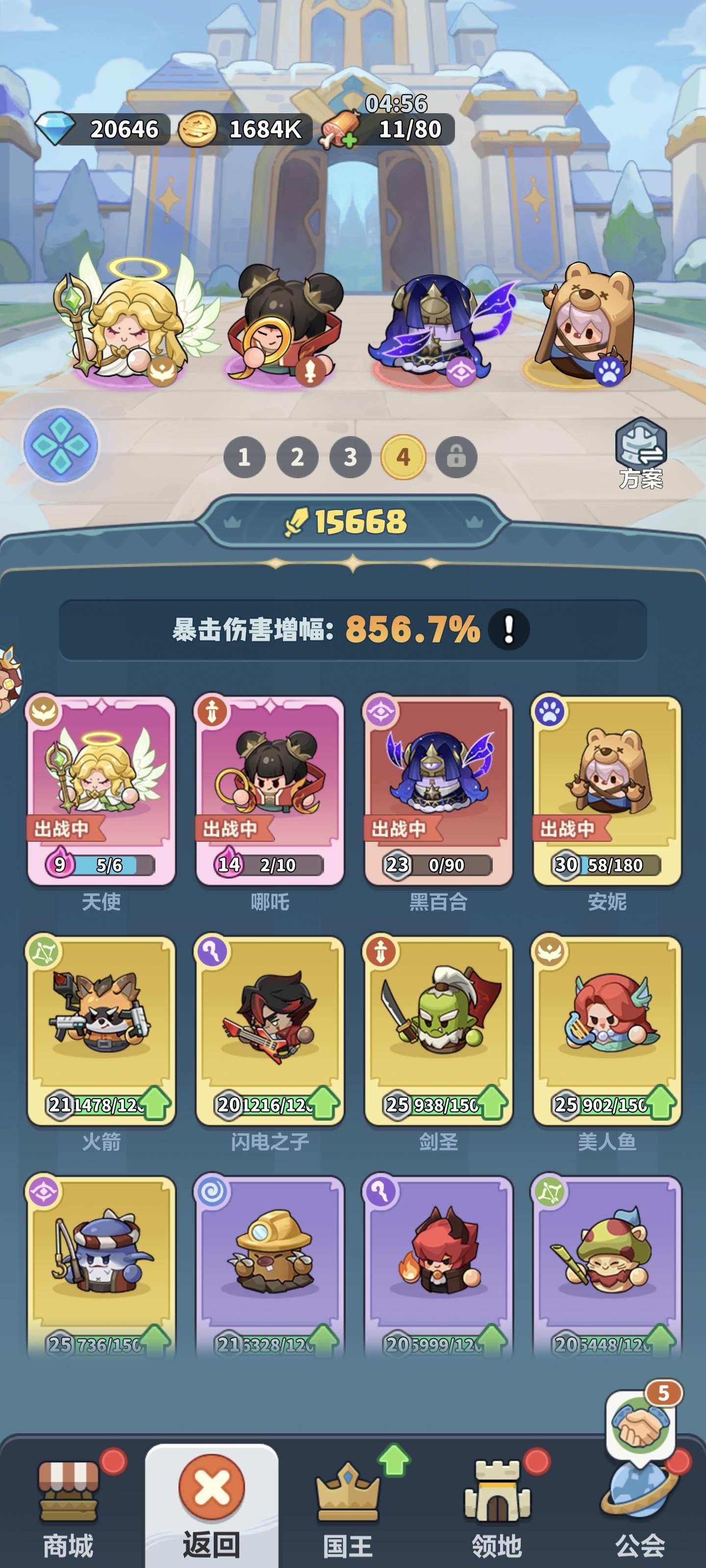Switch to team preset tab 4
This screenshot has height=1568, width=706.
pyautogui.click(x=403, y=458)
